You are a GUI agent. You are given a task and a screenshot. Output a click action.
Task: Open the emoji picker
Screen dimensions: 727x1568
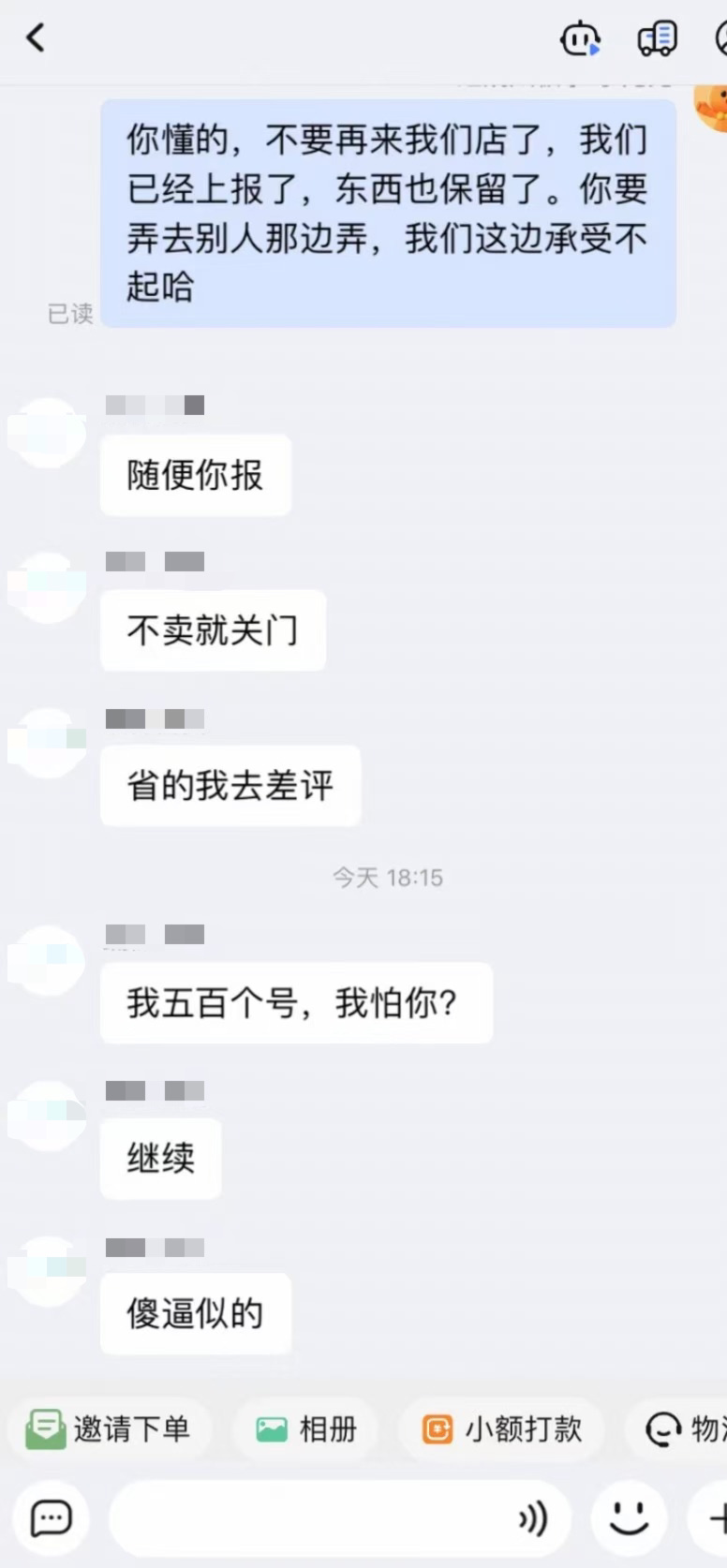click(x=629, y=1518)
